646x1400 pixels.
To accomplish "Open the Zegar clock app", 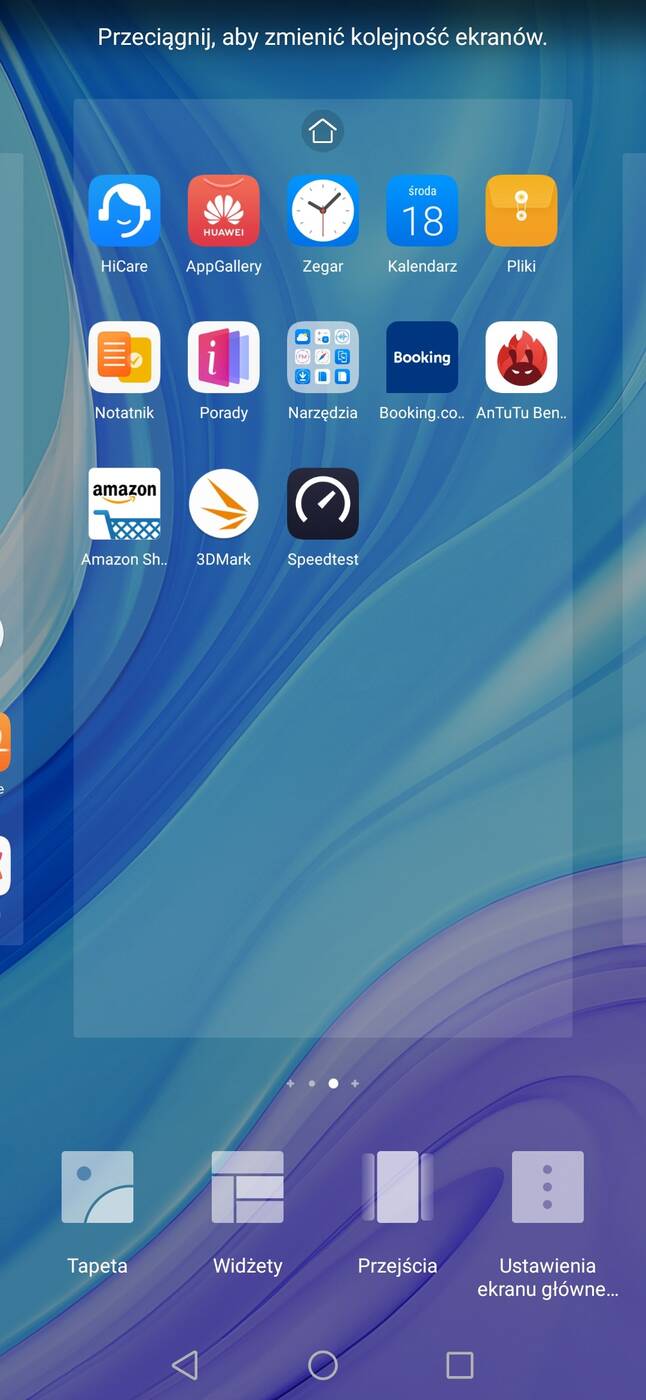I will [322, 211].
